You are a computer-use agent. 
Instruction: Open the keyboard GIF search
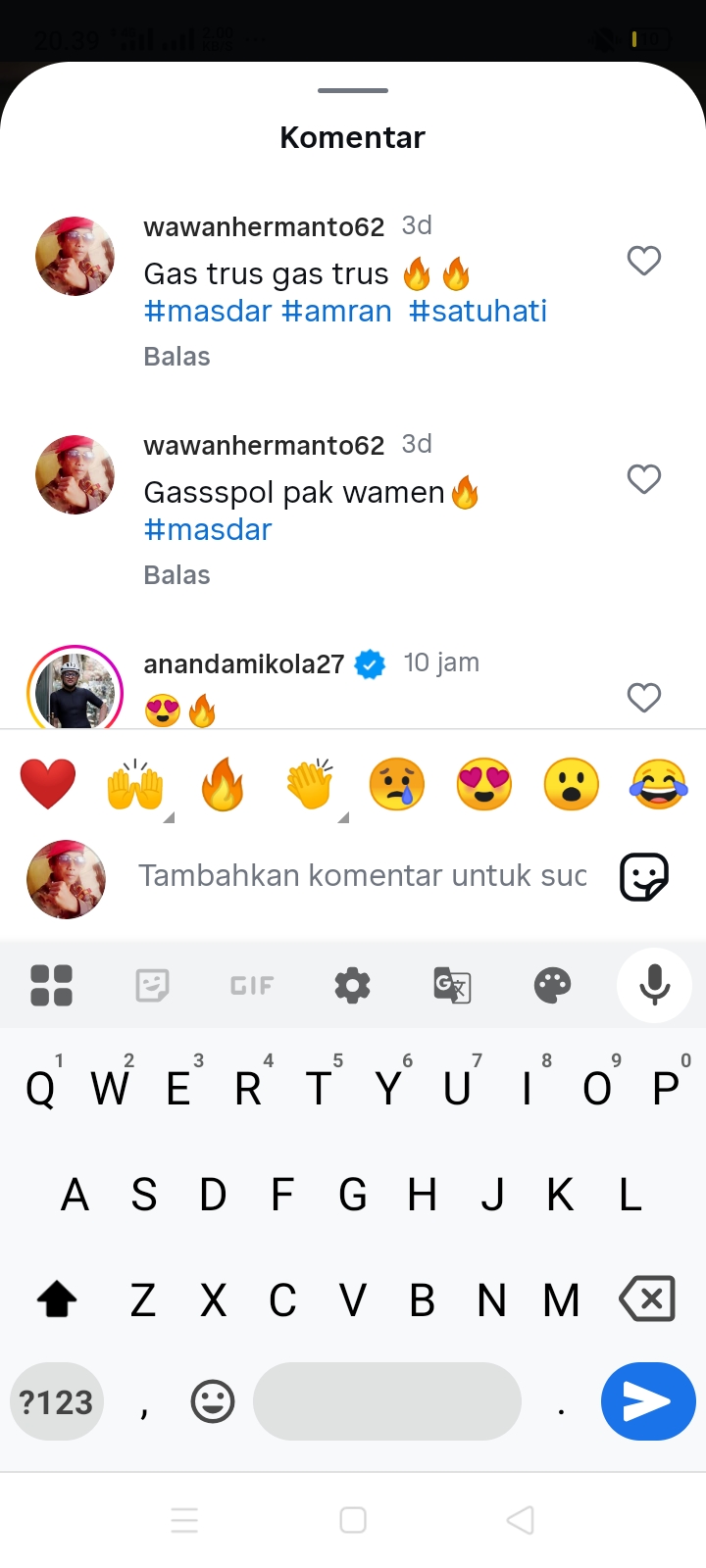(x=252, y=986)
